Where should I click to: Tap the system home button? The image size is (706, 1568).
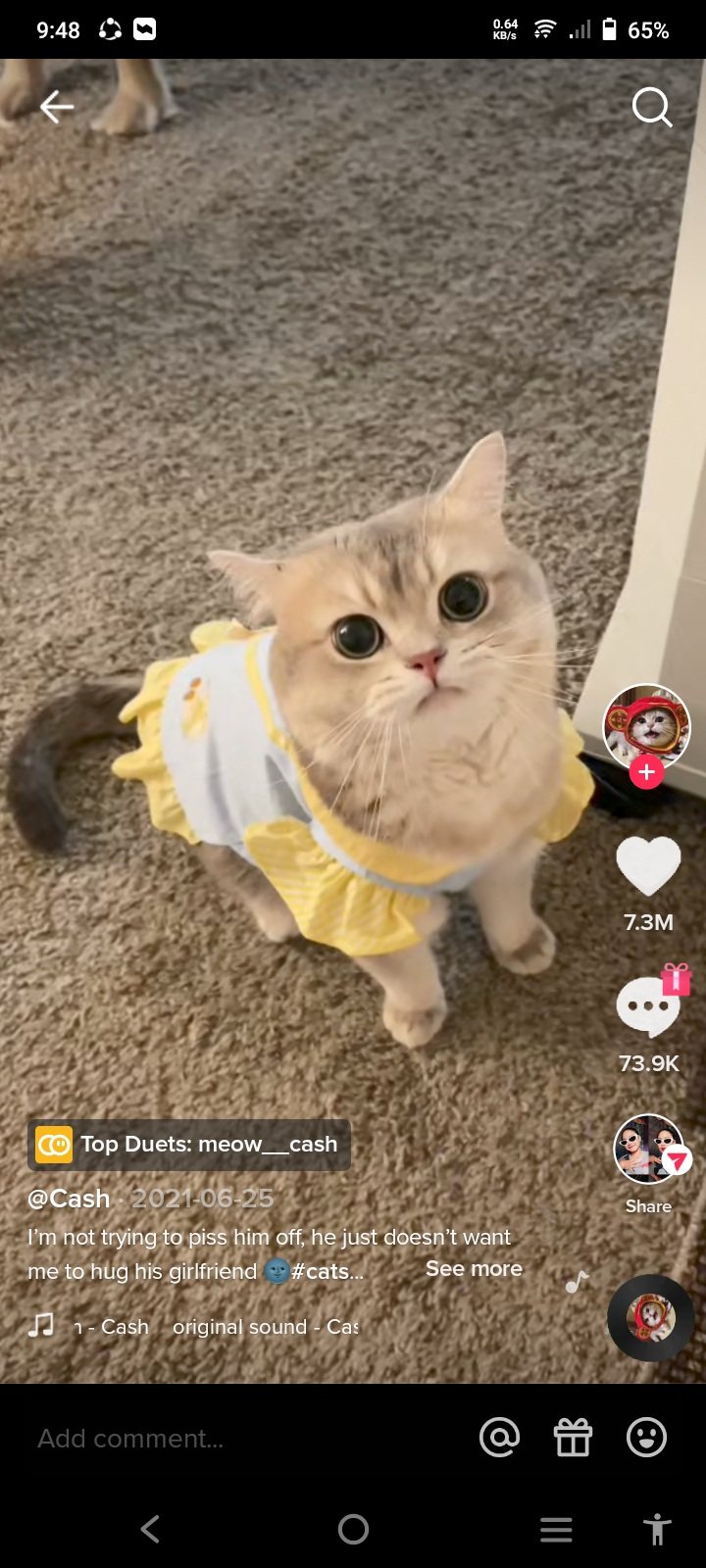353,1529
